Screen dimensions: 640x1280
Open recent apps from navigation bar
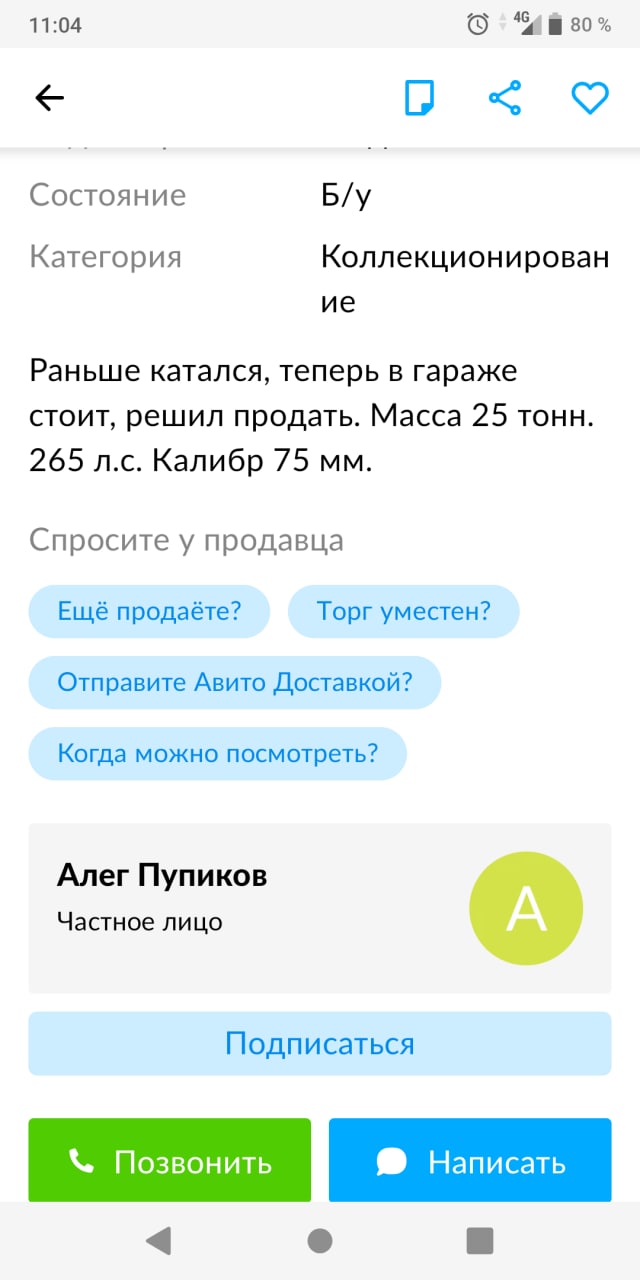click(480, 1241)
